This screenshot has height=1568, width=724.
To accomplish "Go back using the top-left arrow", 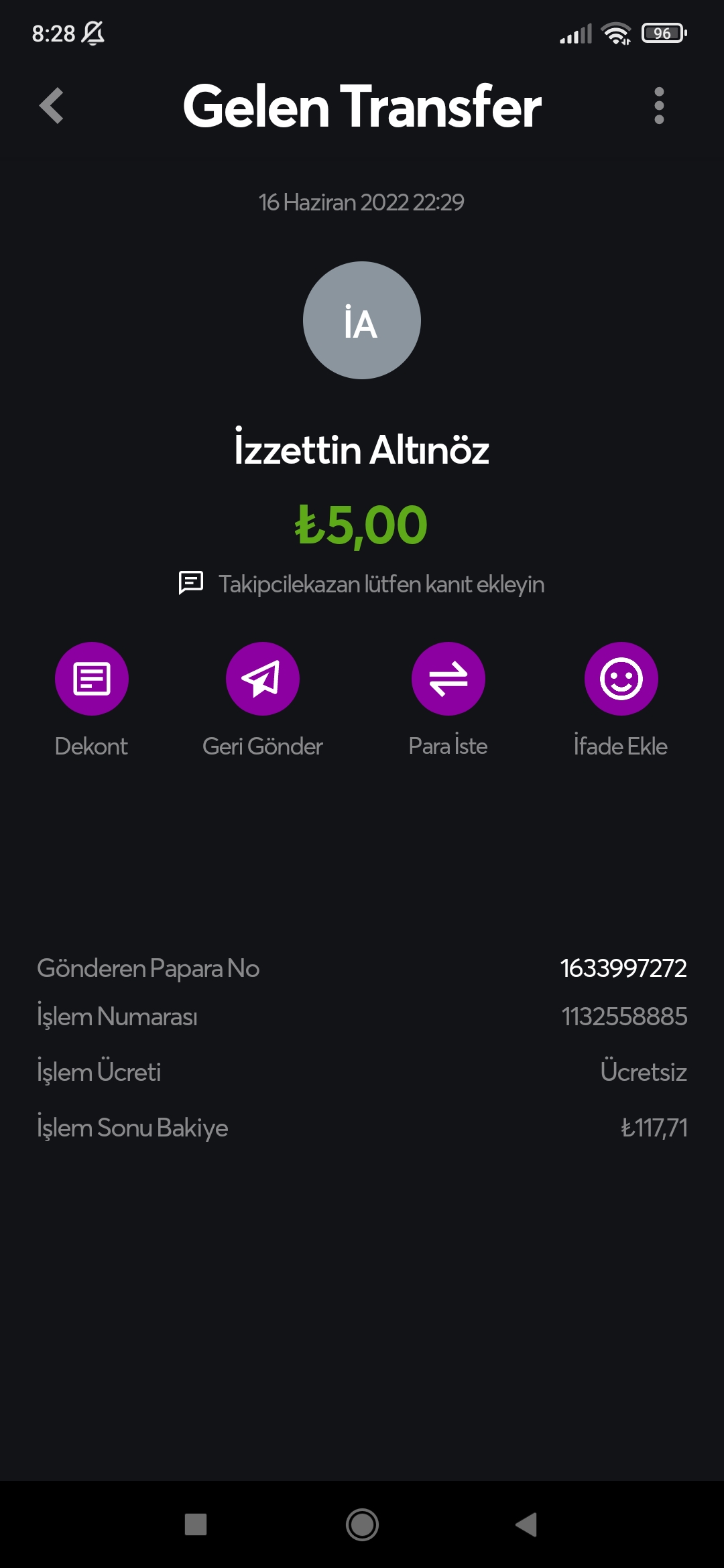I will point(52,106).
